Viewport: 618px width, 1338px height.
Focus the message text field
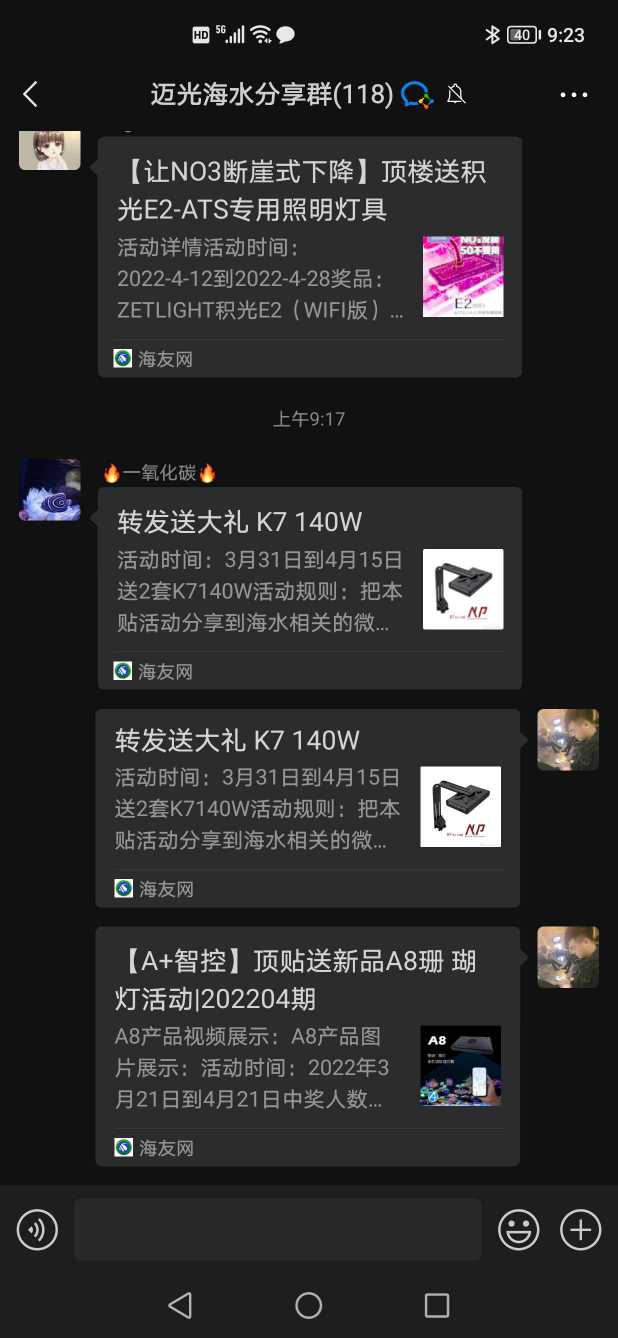coord(277,1229)
